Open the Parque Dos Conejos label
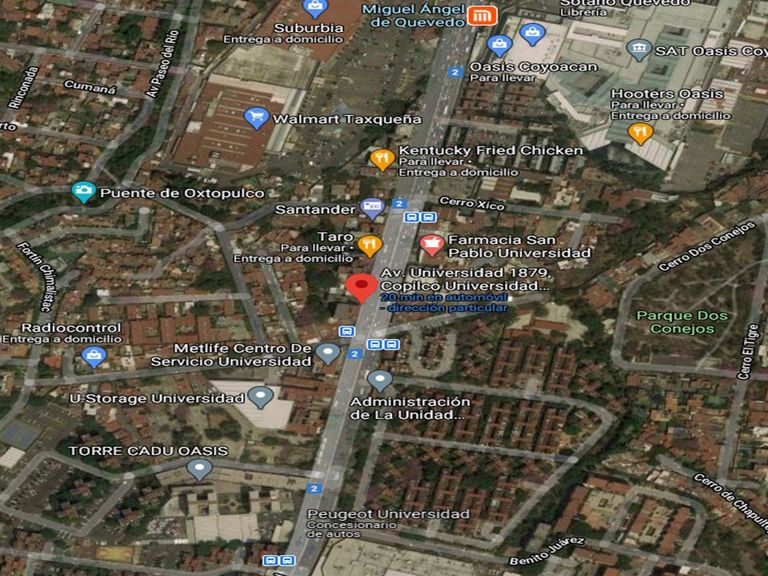The image size is (768, 576). coord(681,322)
